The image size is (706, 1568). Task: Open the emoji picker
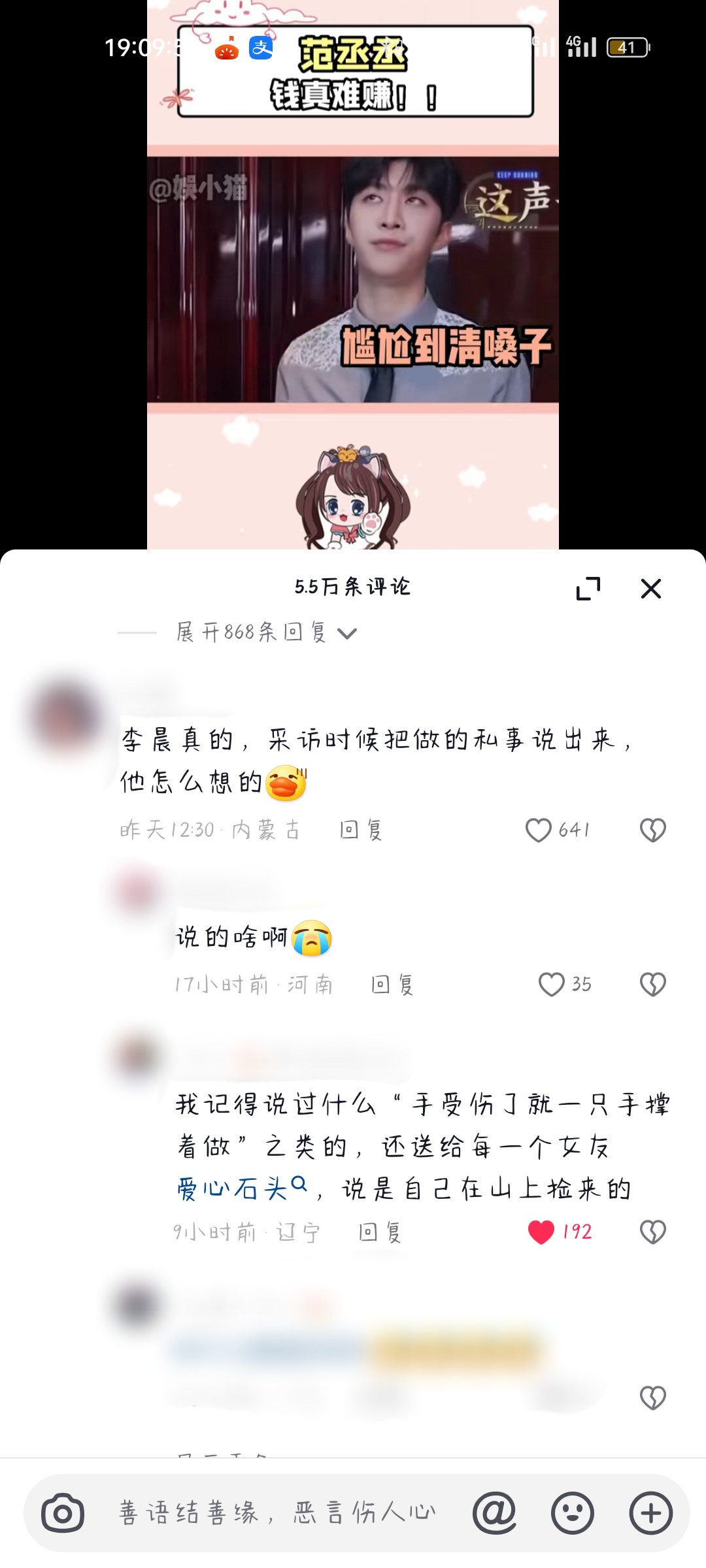(573, 1513)
